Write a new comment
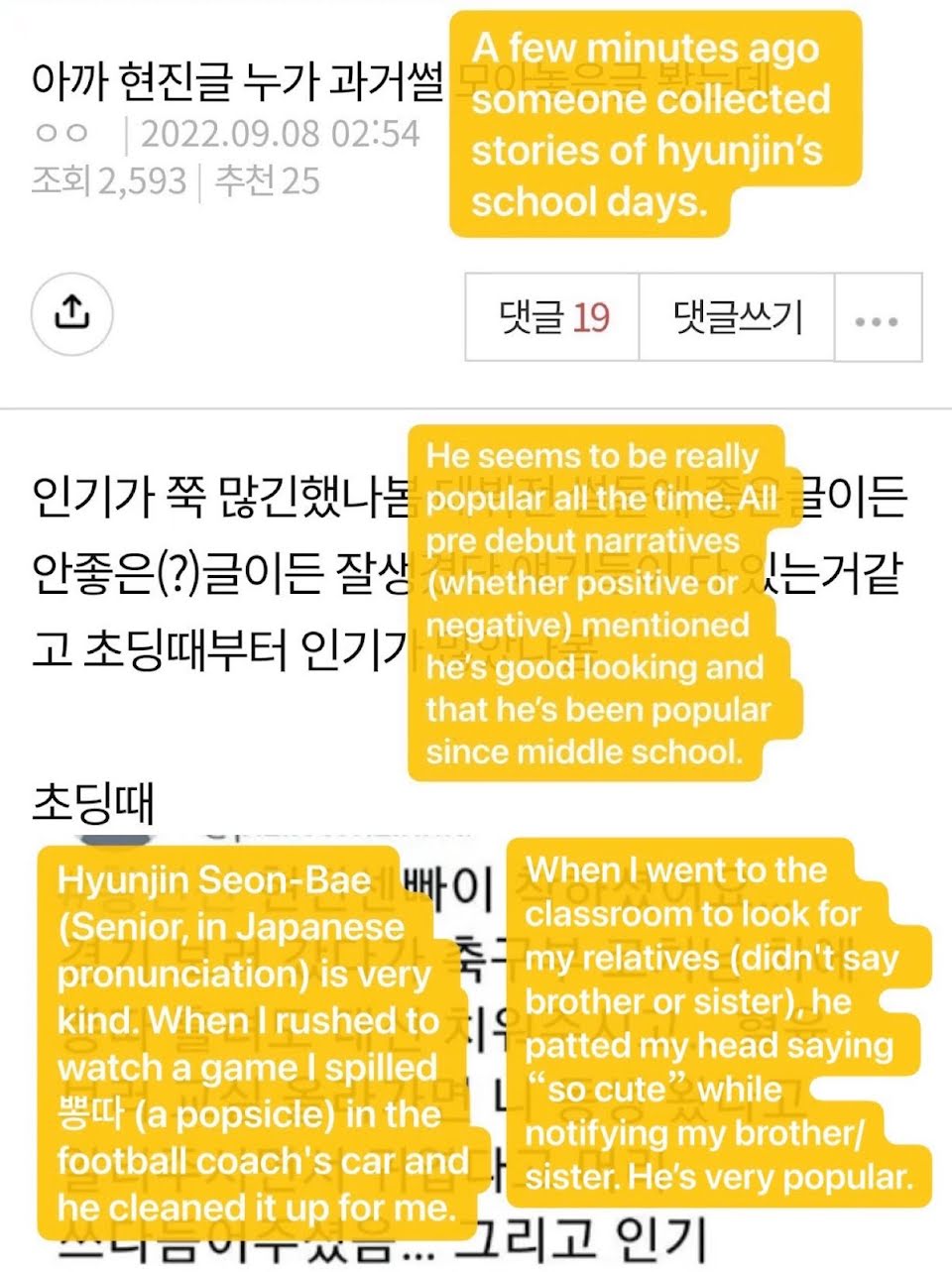952x1272 pixels. (737, 317)
